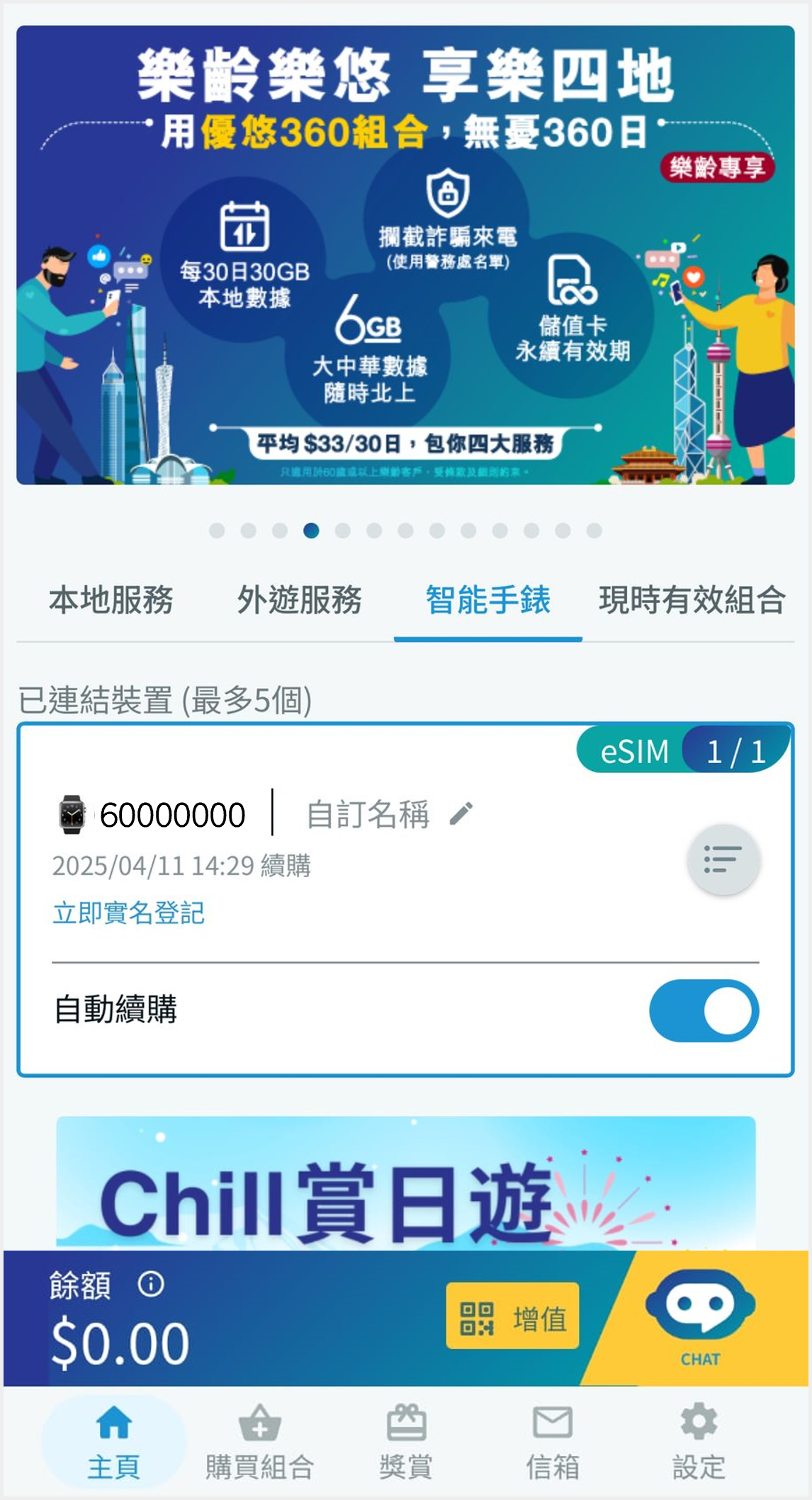Screen dimensions: 812x1500
Task: Turn off the 自動續購 switch
Action: 704,1010
